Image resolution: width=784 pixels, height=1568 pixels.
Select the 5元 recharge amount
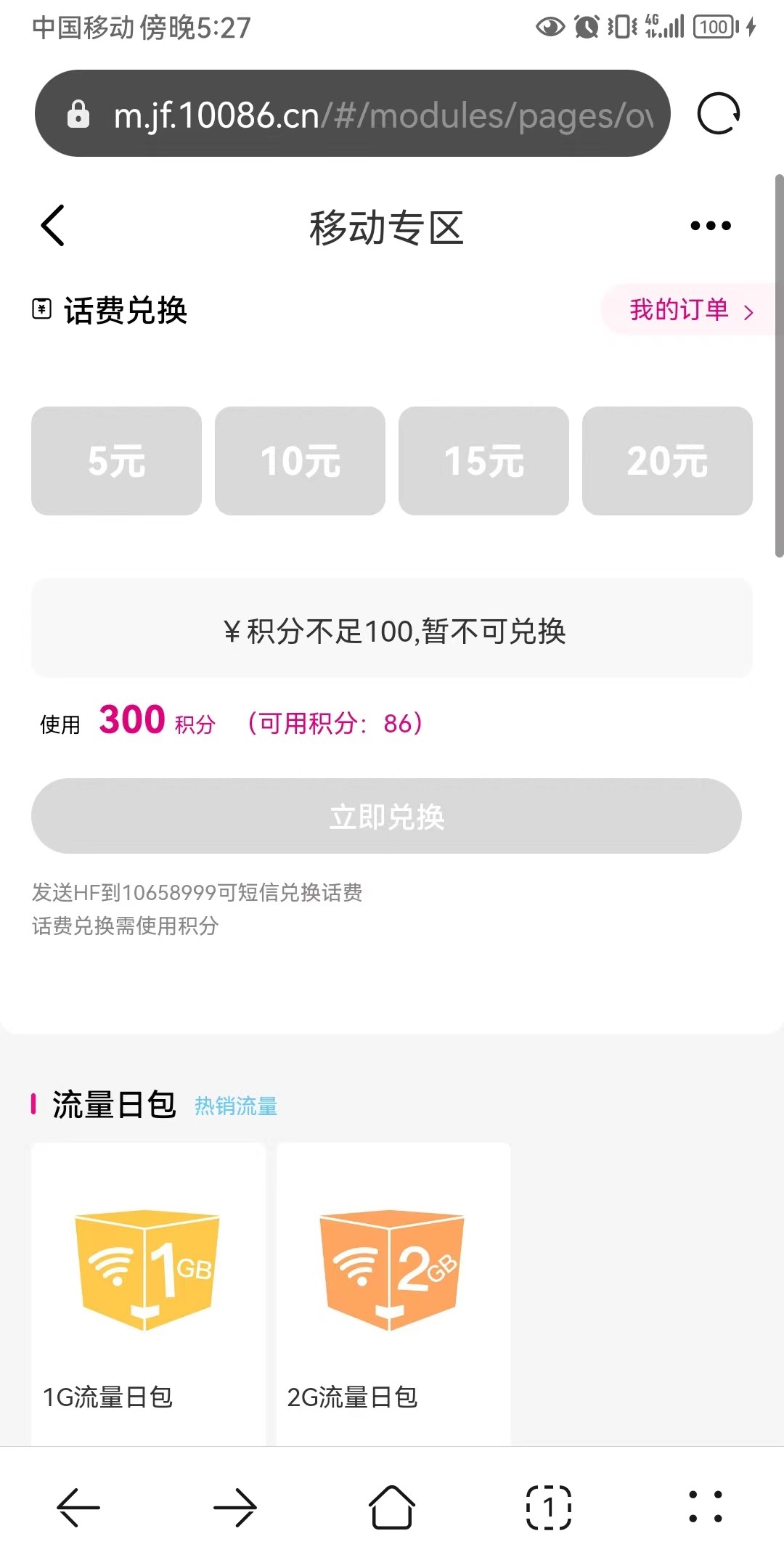(x=116, y=461)
